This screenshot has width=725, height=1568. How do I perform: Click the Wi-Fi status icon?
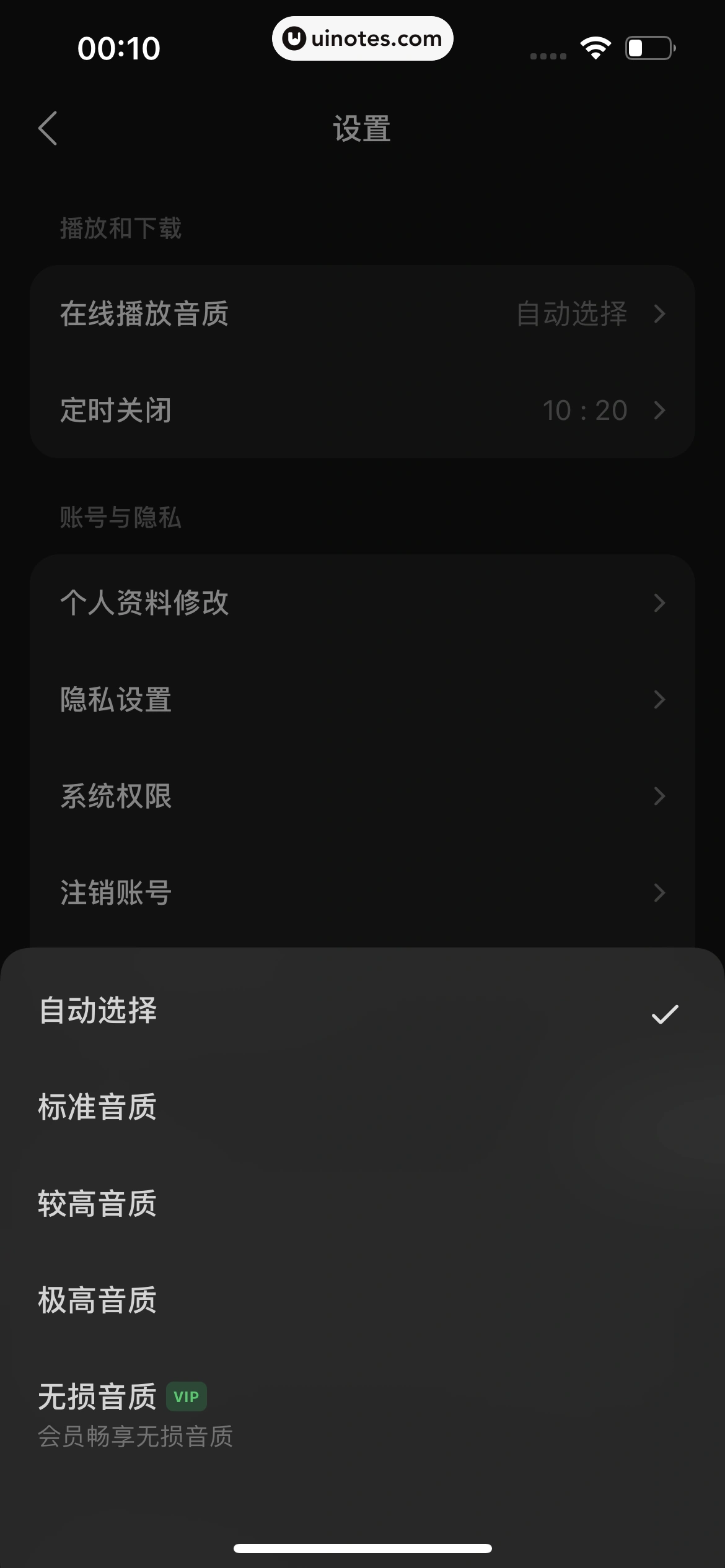click(594, 47)
